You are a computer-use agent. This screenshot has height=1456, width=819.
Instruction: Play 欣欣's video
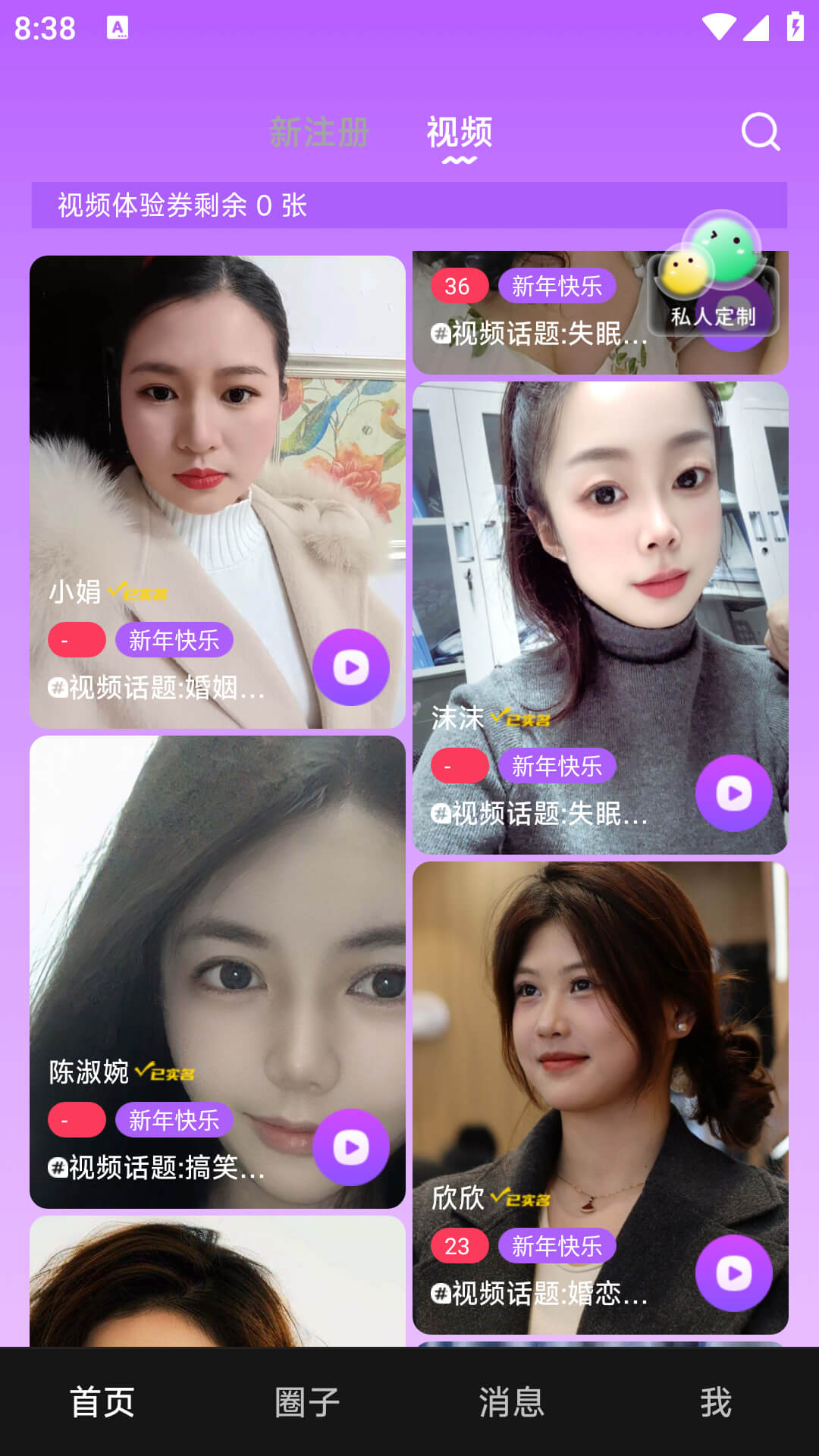pos(733,1273)
